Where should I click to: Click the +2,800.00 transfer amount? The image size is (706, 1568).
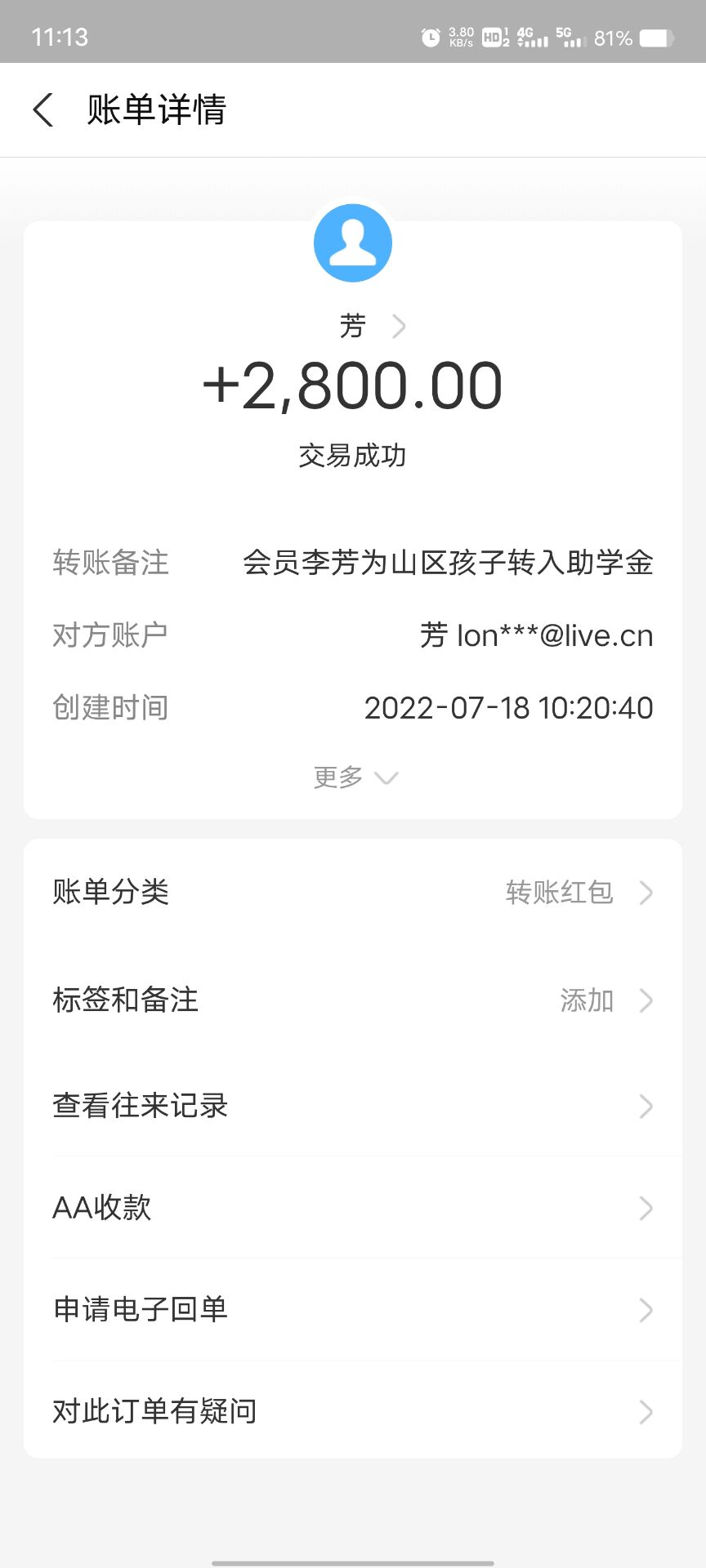pos(352,384)
